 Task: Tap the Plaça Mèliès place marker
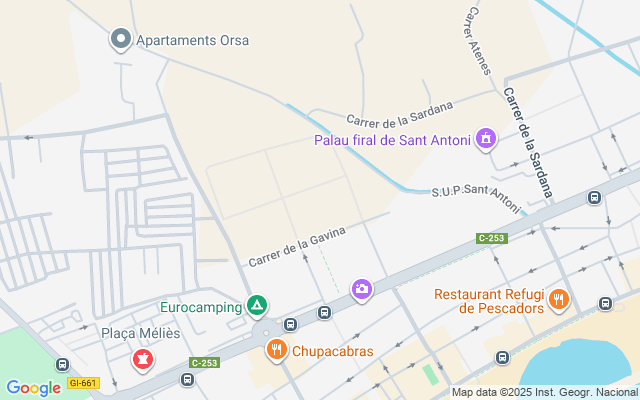(144, 357)
